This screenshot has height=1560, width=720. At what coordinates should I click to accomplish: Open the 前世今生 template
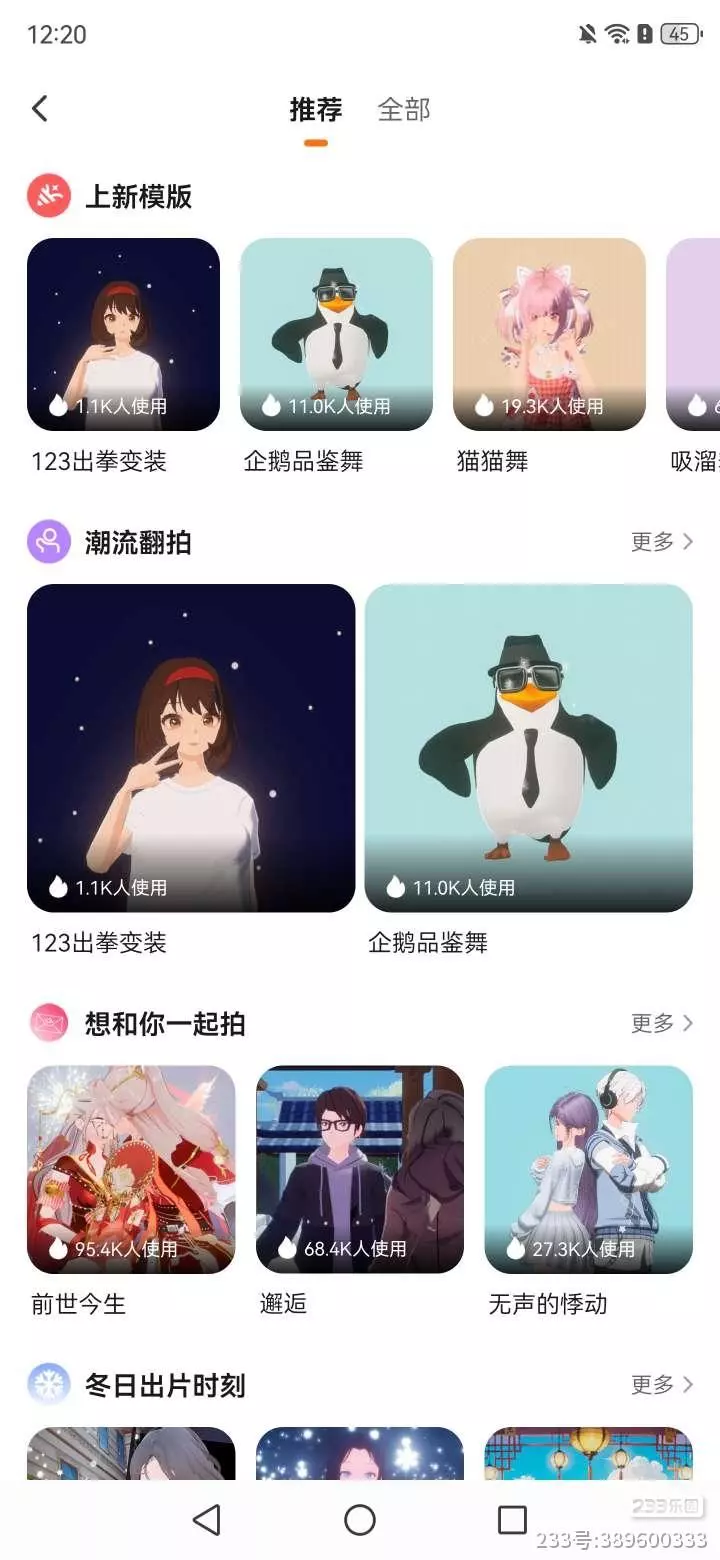coord(131,1169)
